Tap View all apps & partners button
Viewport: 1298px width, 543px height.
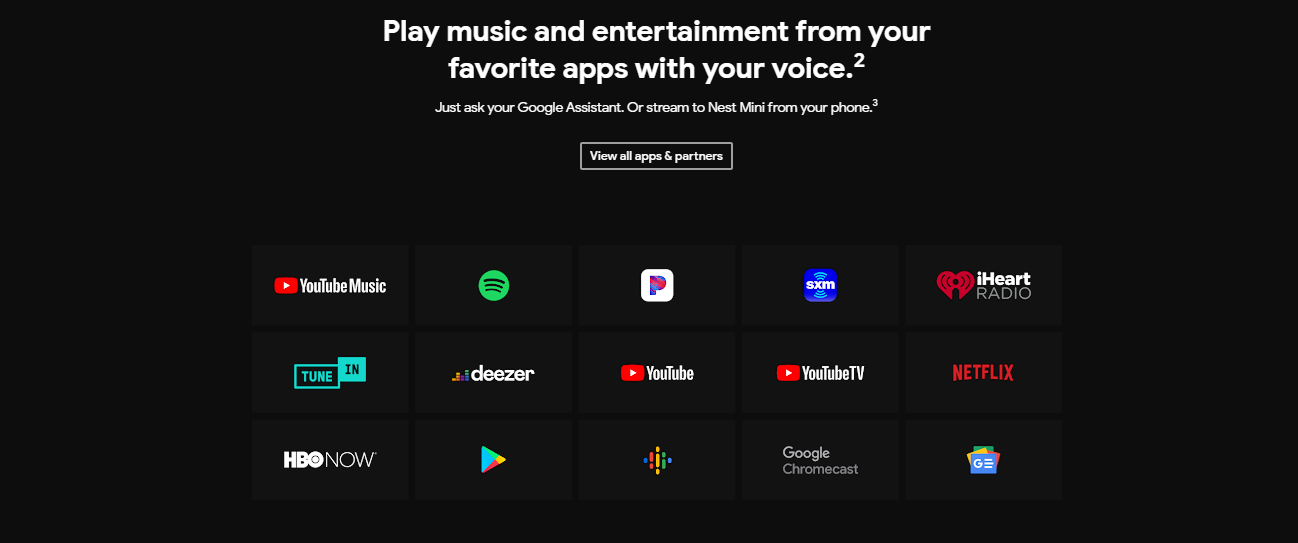pos(656,156)
